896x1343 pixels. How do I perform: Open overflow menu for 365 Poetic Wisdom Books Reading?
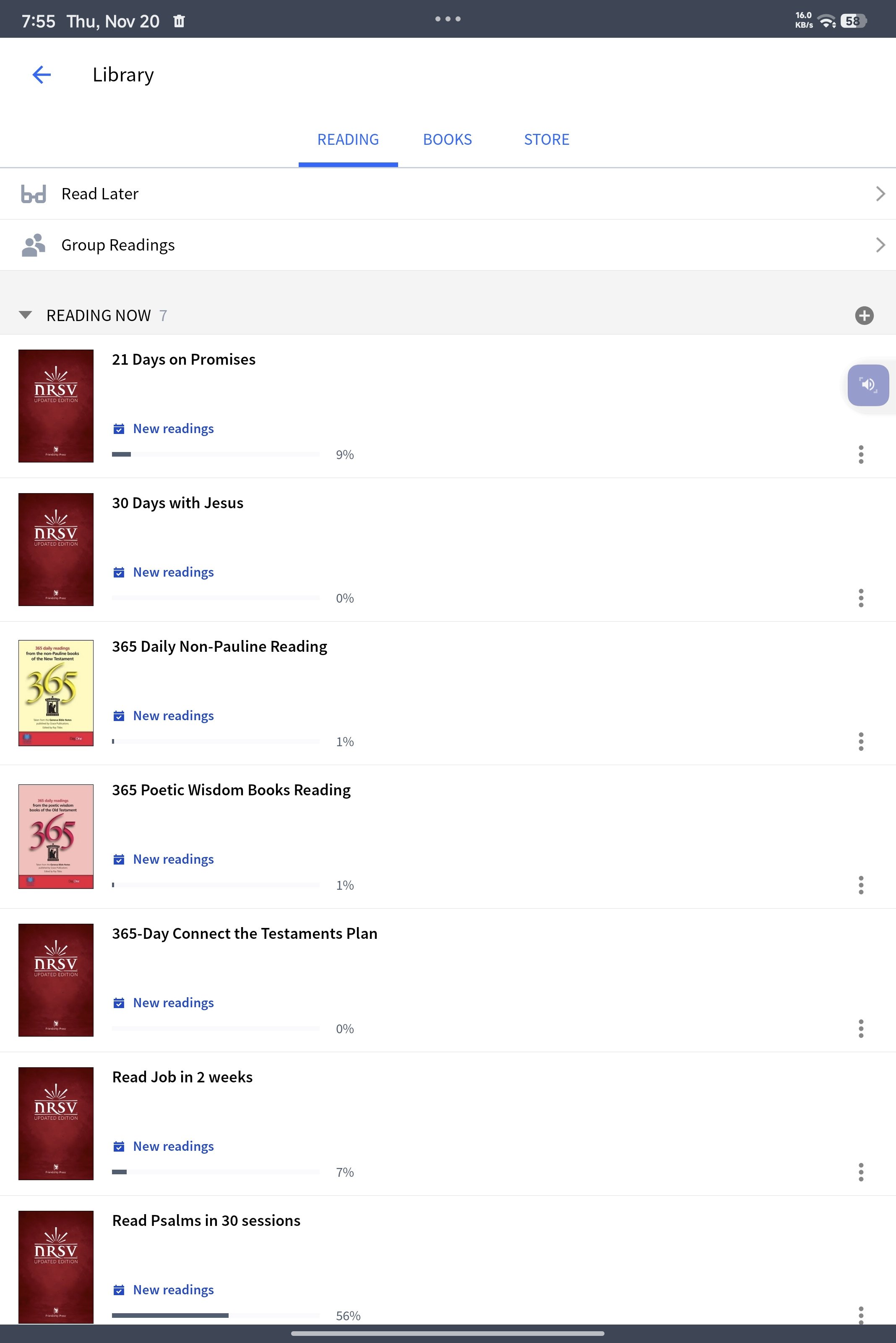(x=861, y=885)
